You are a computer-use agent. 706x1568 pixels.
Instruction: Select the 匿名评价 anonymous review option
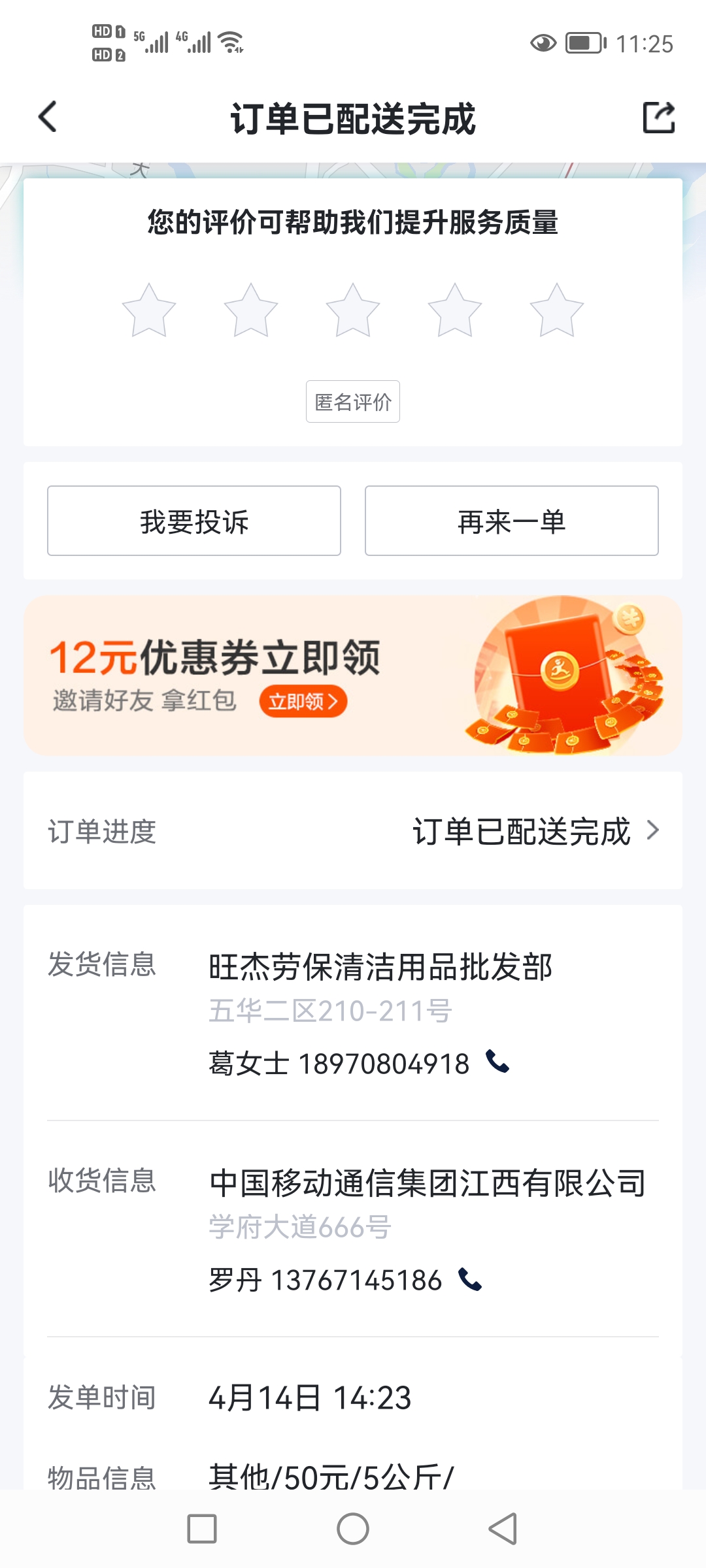353,402
